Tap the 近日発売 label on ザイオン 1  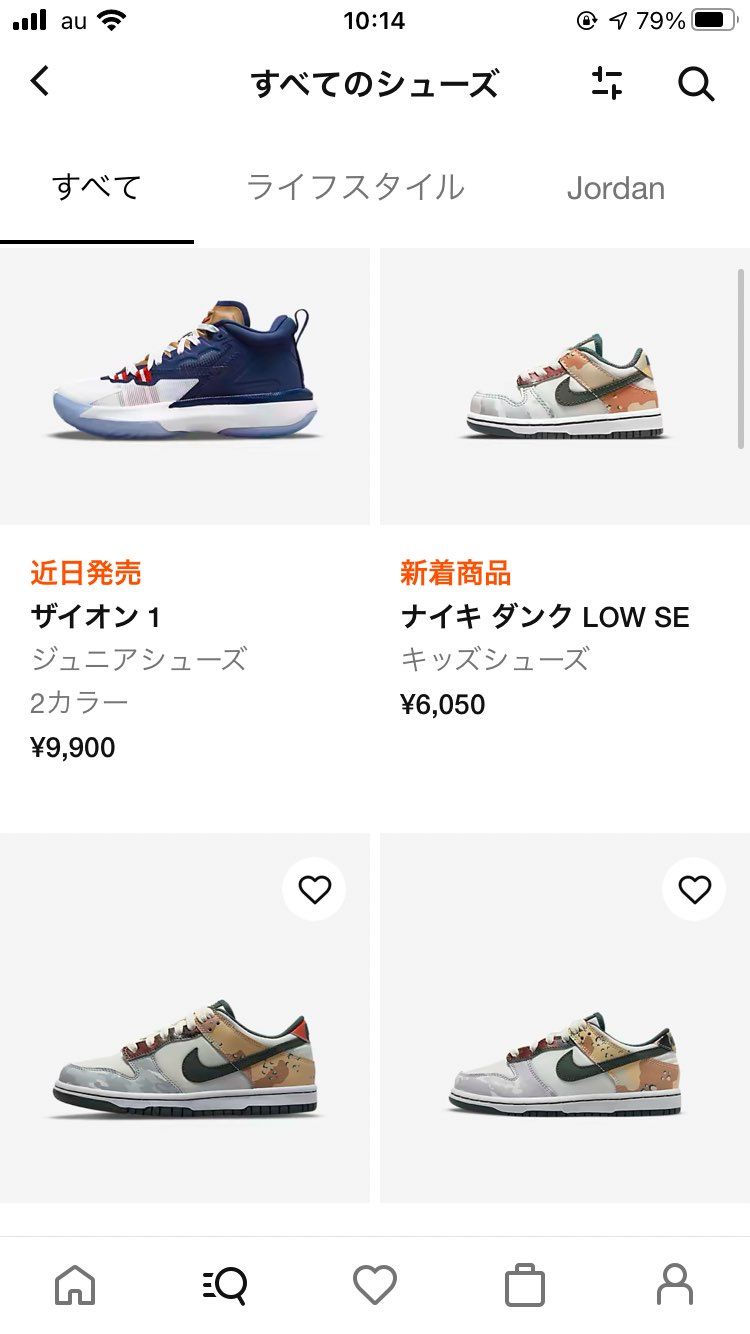[86, 572]
